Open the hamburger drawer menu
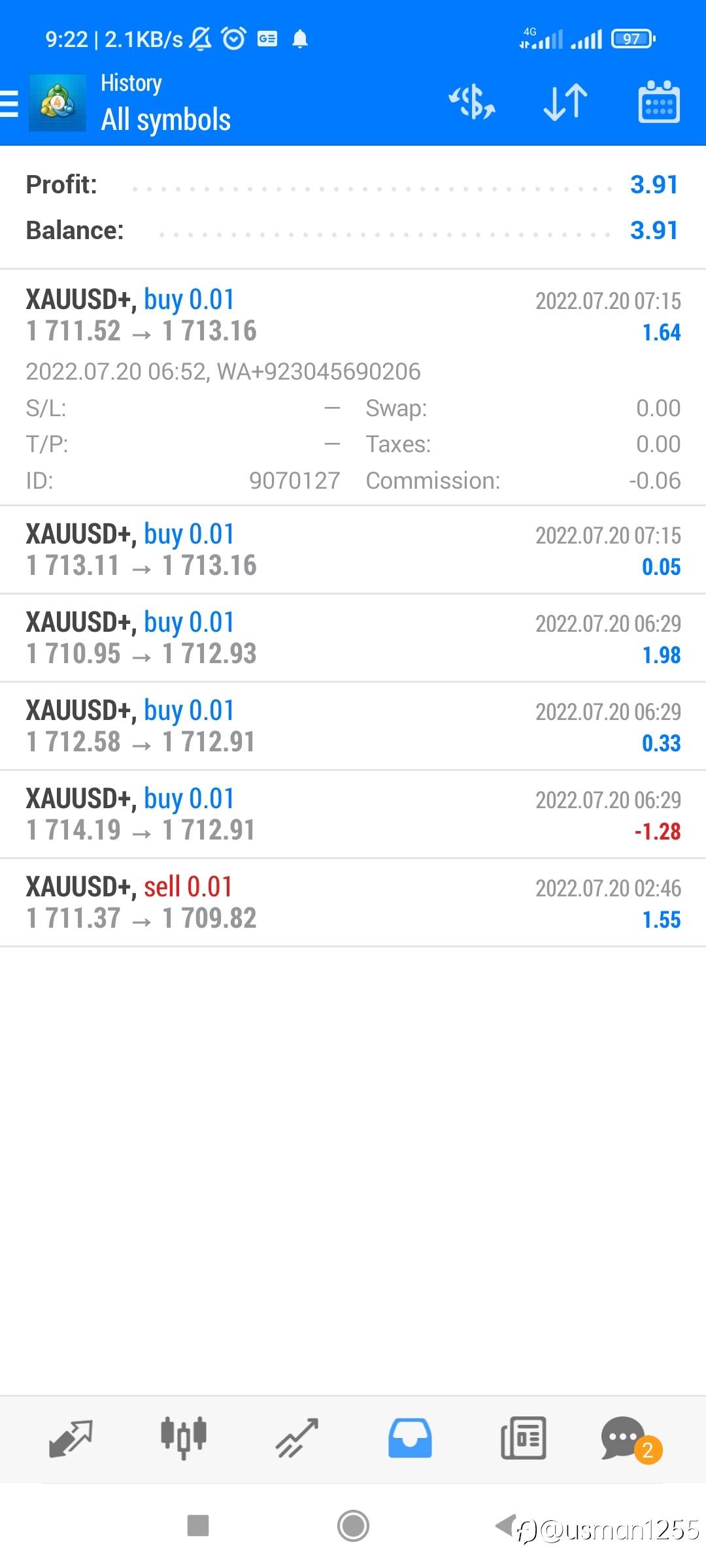 pos(10,103)
